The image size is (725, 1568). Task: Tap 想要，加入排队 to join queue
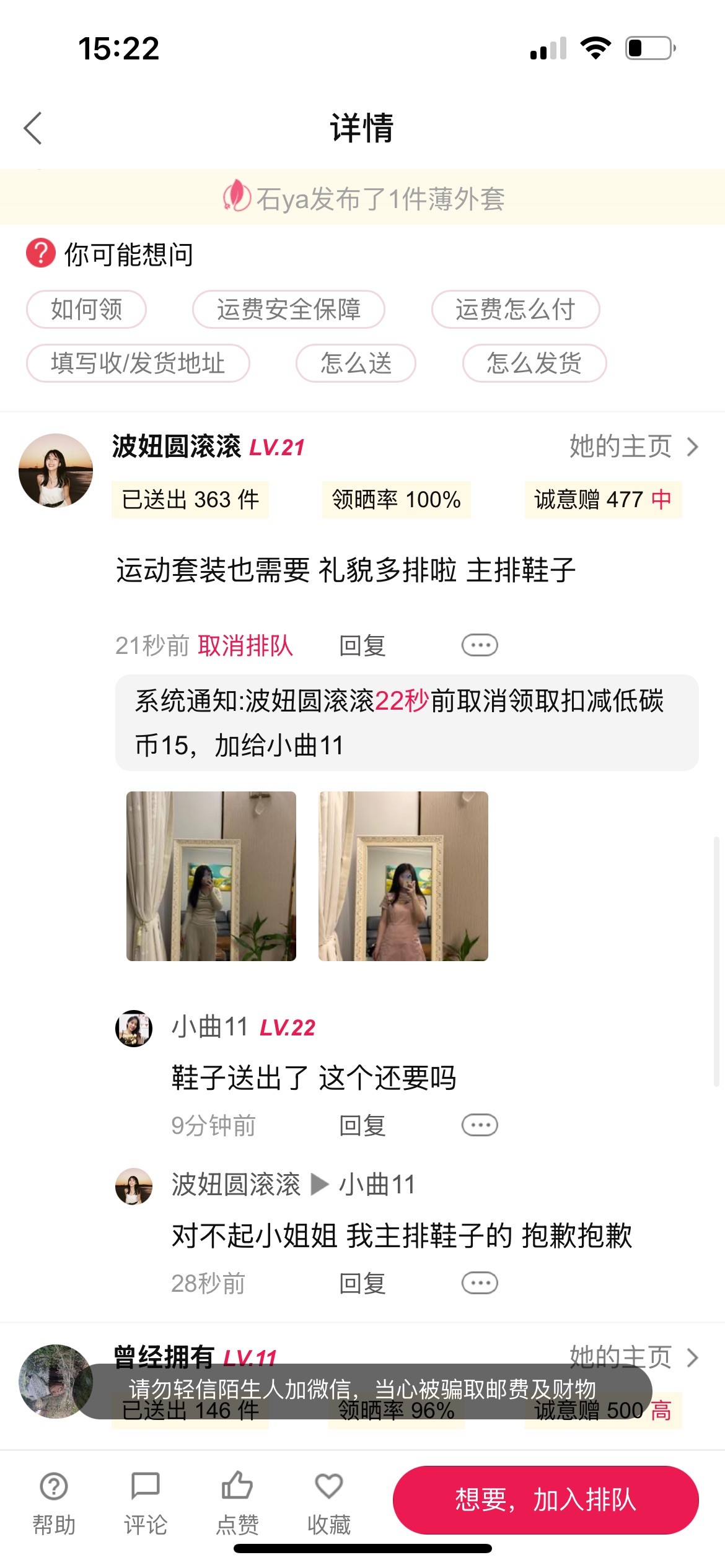[x=546, y=1500]
